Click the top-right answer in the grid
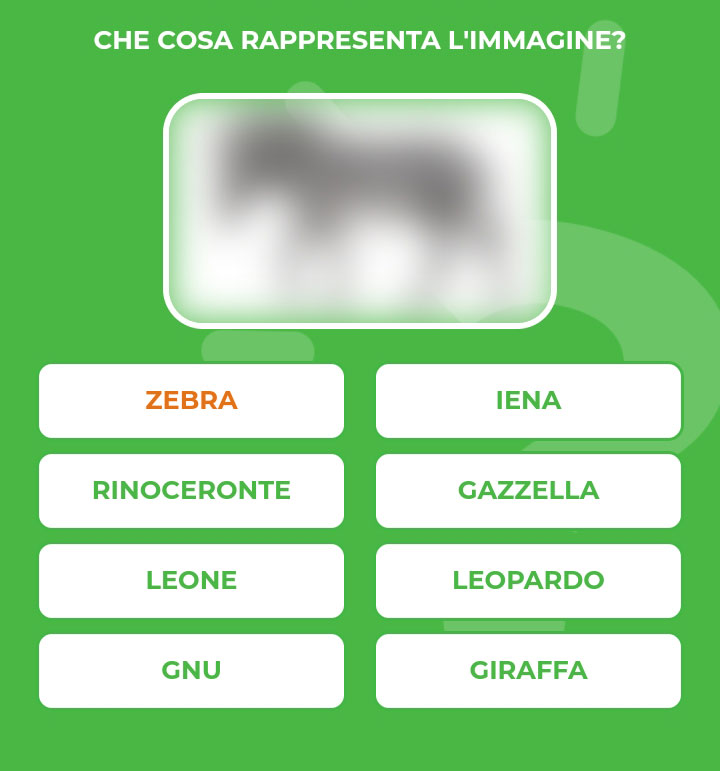Screen dimensions: 720x771 click(528, 401)
